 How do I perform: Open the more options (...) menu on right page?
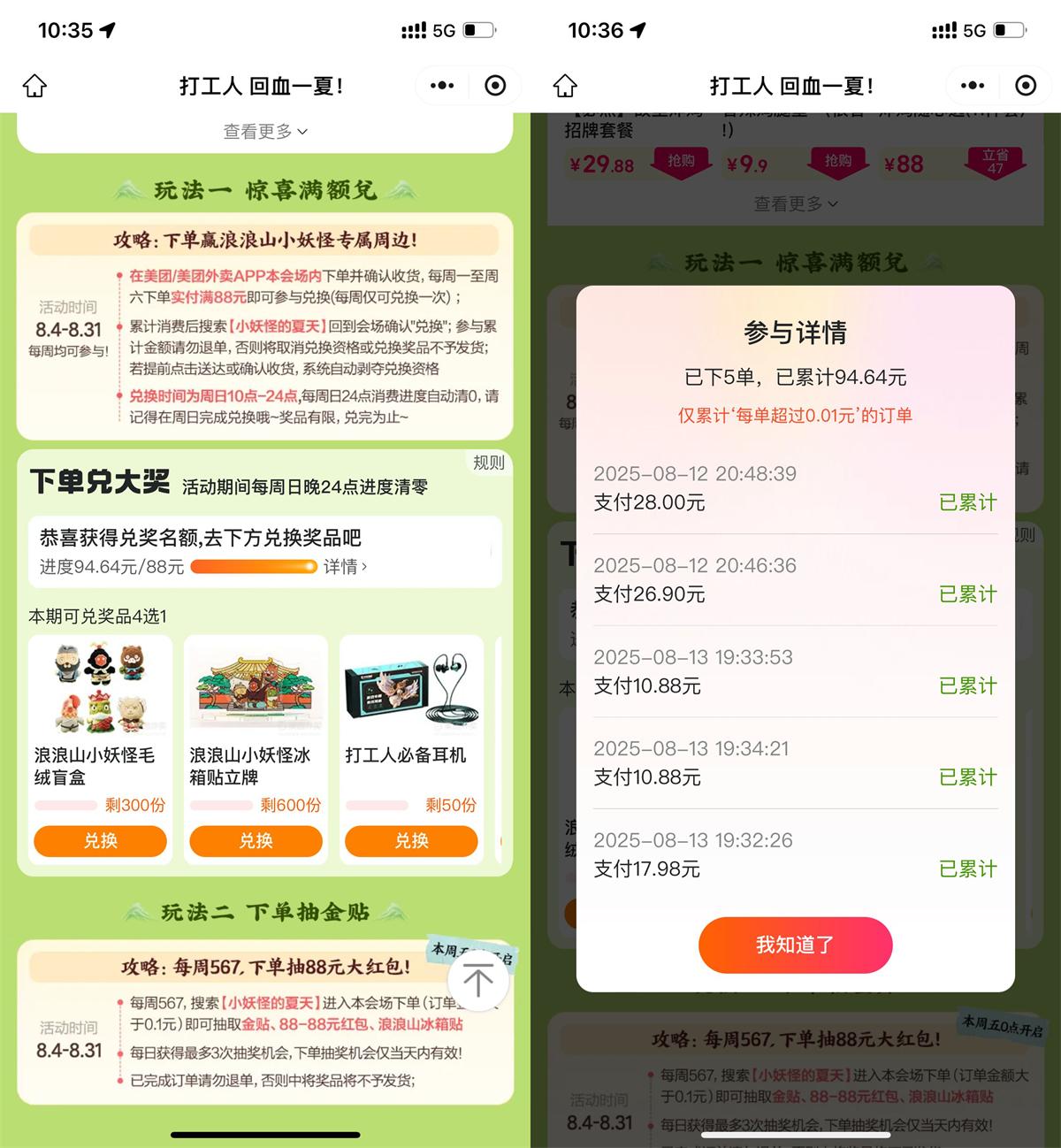pos(971,86)
